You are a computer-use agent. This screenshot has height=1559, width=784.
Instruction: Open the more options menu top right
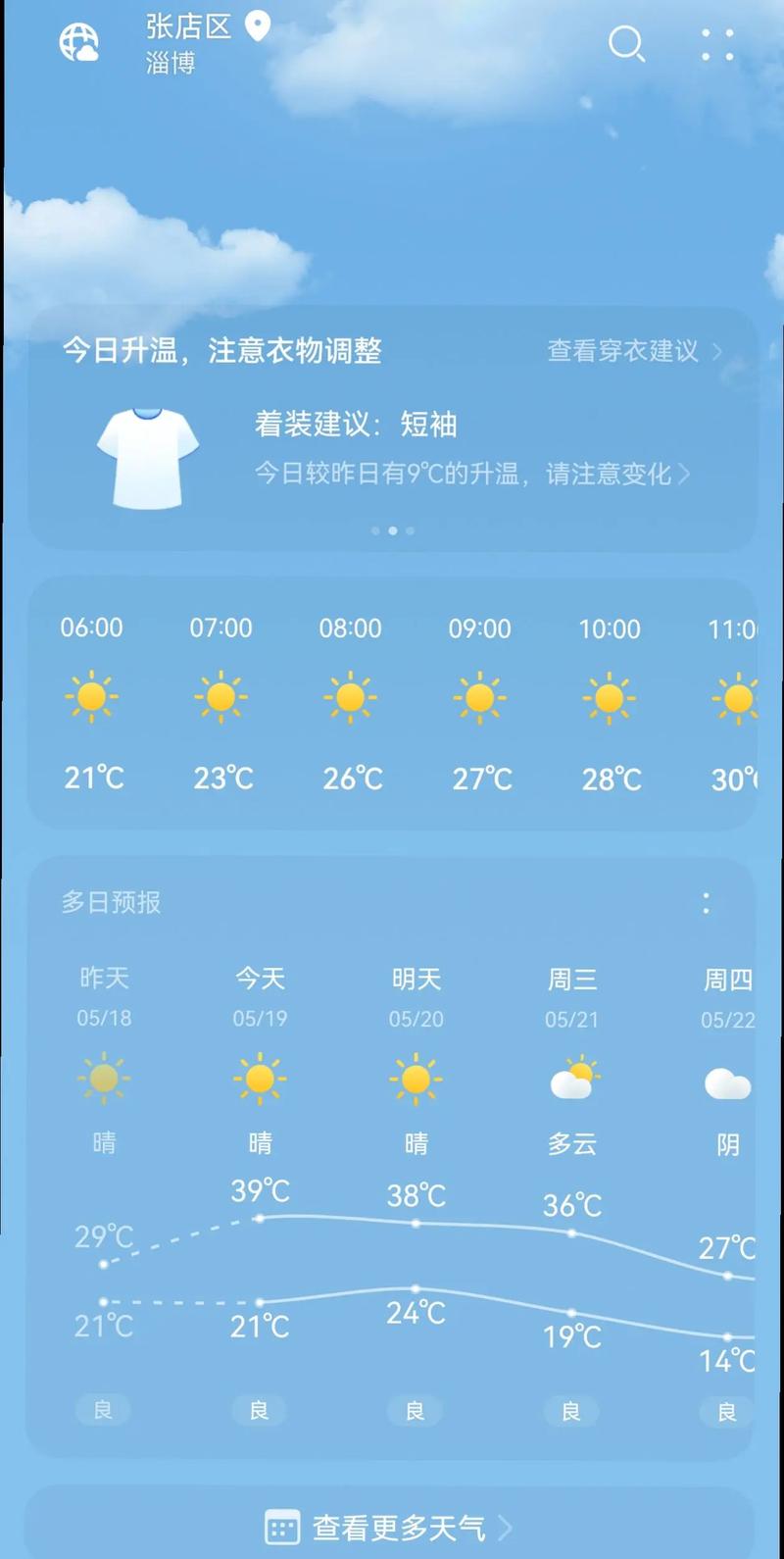click(716, 45)
